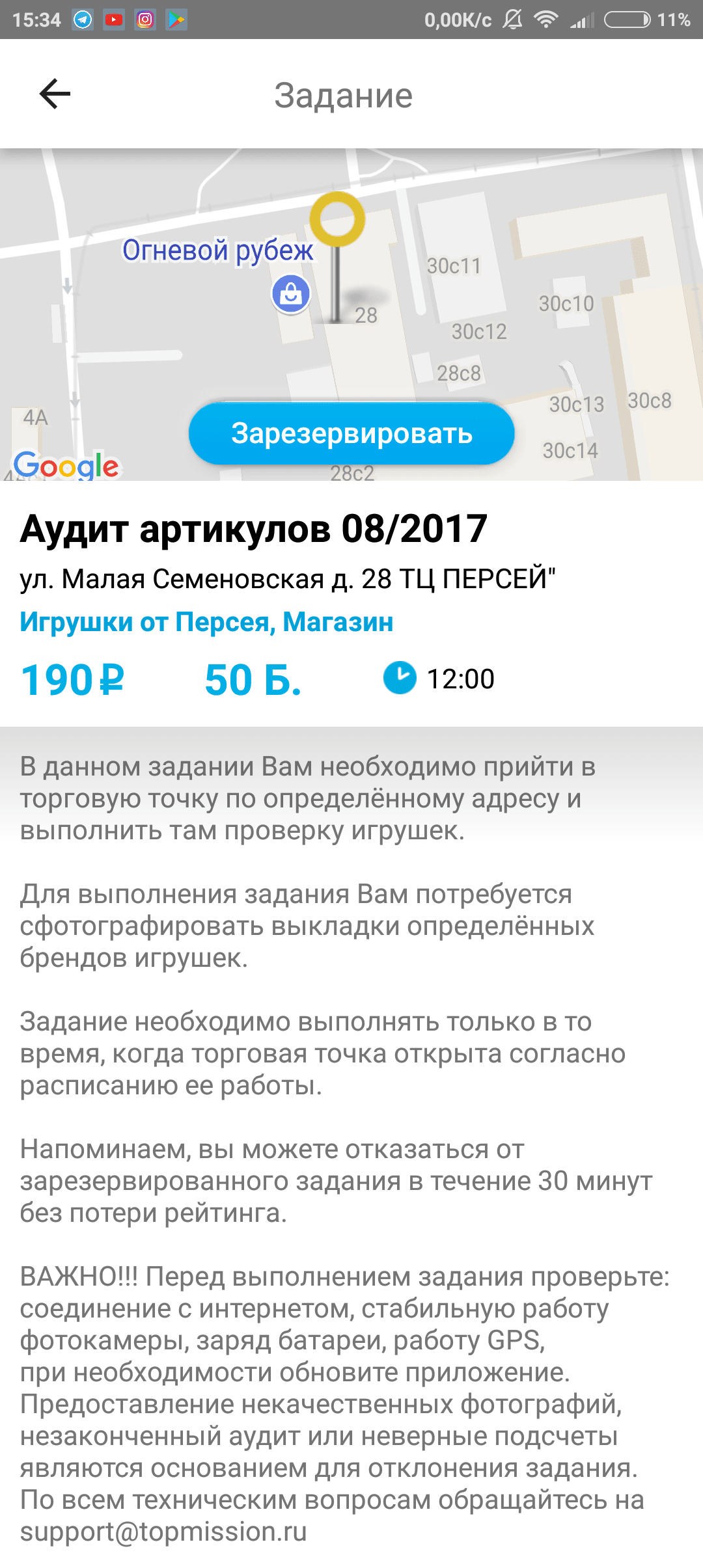Go back using the arrow icon
Image resolution: width=703 pixels, height=1568 pixels.
pyautogui.click(x=55, y=94)
